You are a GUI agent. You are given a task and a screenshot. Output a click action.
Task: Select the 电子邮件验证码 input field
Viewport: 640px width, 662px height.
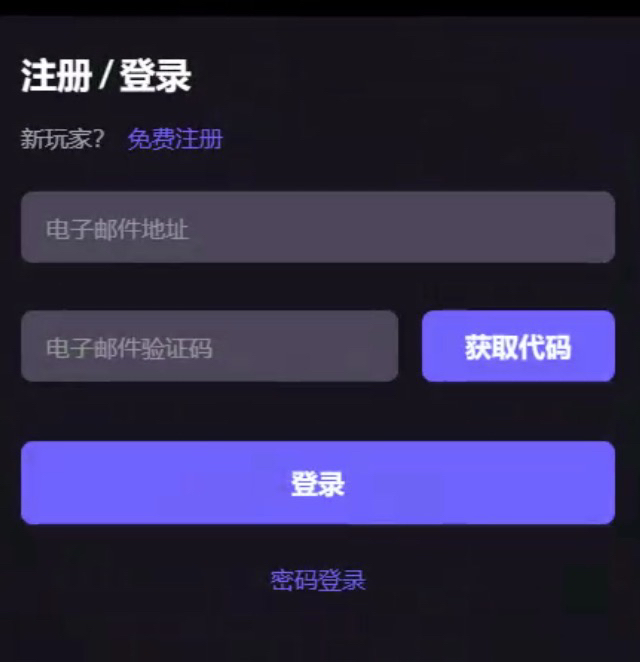(x=209, y=347)
